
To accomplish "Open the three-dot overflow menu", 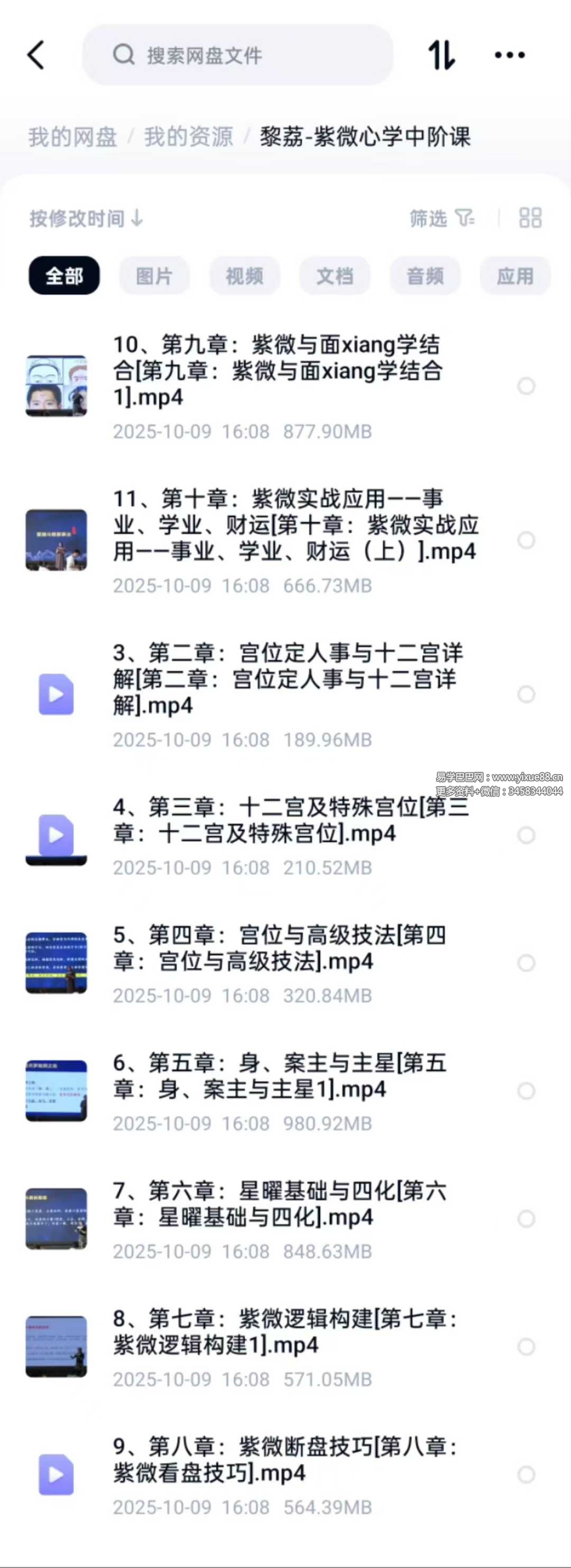I will coord(510,55).
